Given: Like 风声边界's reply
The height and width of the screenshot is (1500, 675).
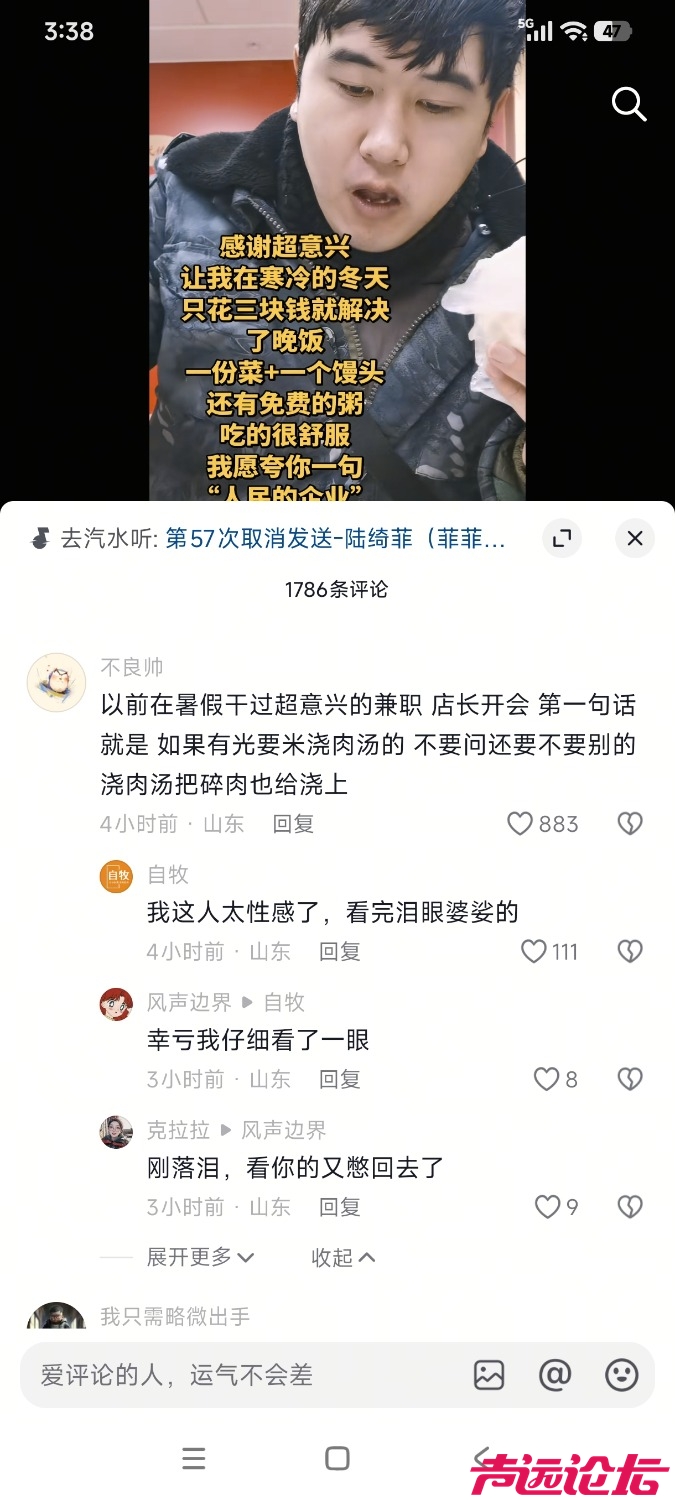Looking at the screenshot, I should pos(546,1080).
